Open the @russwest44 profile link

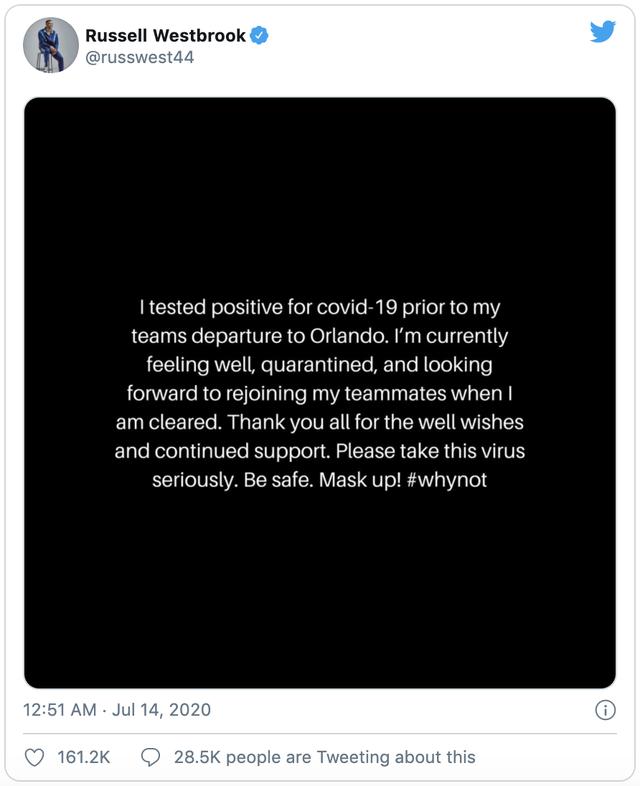pos(139,57)
